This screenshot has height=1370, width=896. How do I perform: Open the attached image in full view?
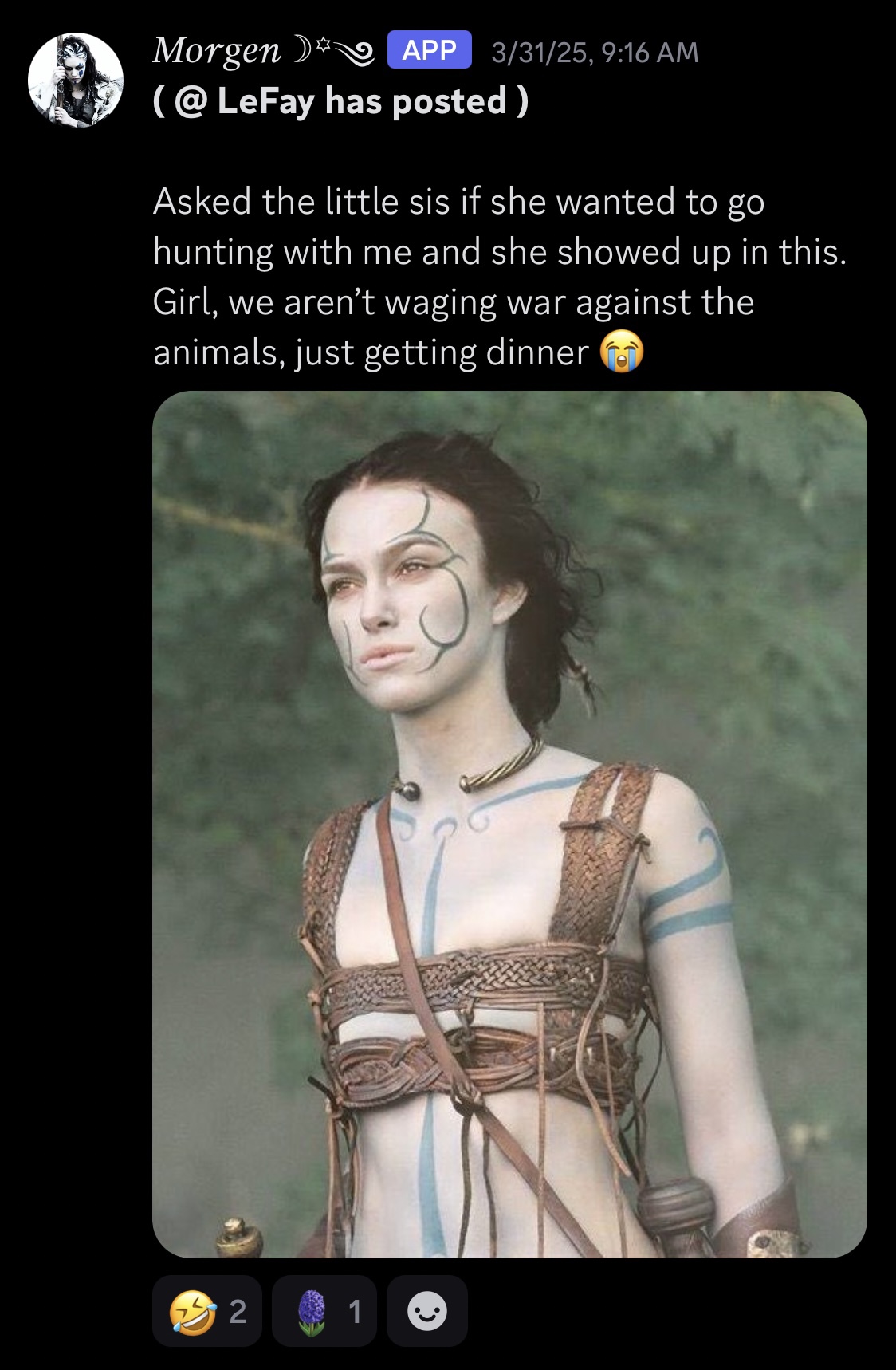(x=509, y=824)
